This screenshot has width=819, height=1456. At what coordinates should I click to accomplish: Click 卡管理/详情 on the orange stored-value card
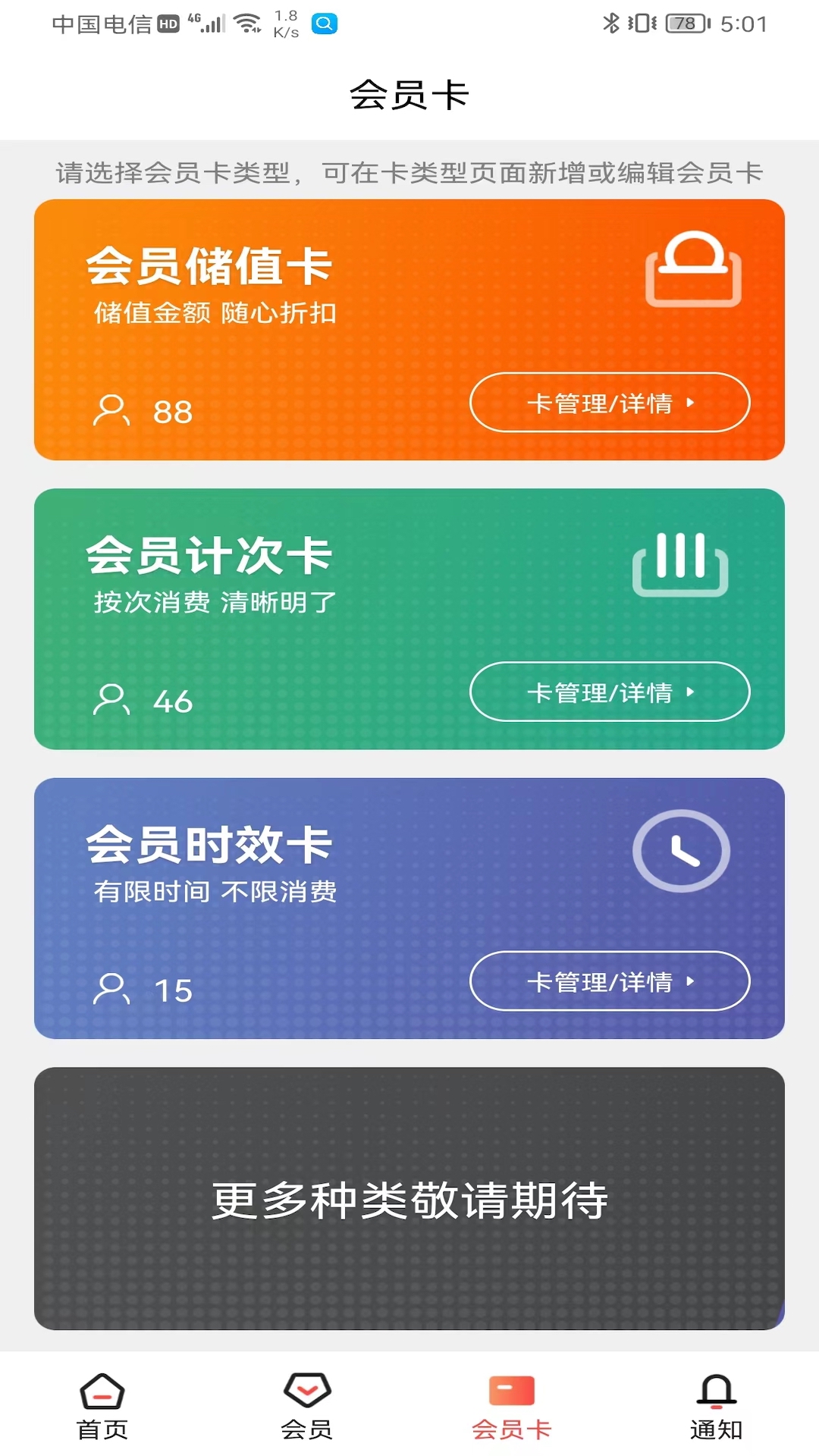coord(609,403)
